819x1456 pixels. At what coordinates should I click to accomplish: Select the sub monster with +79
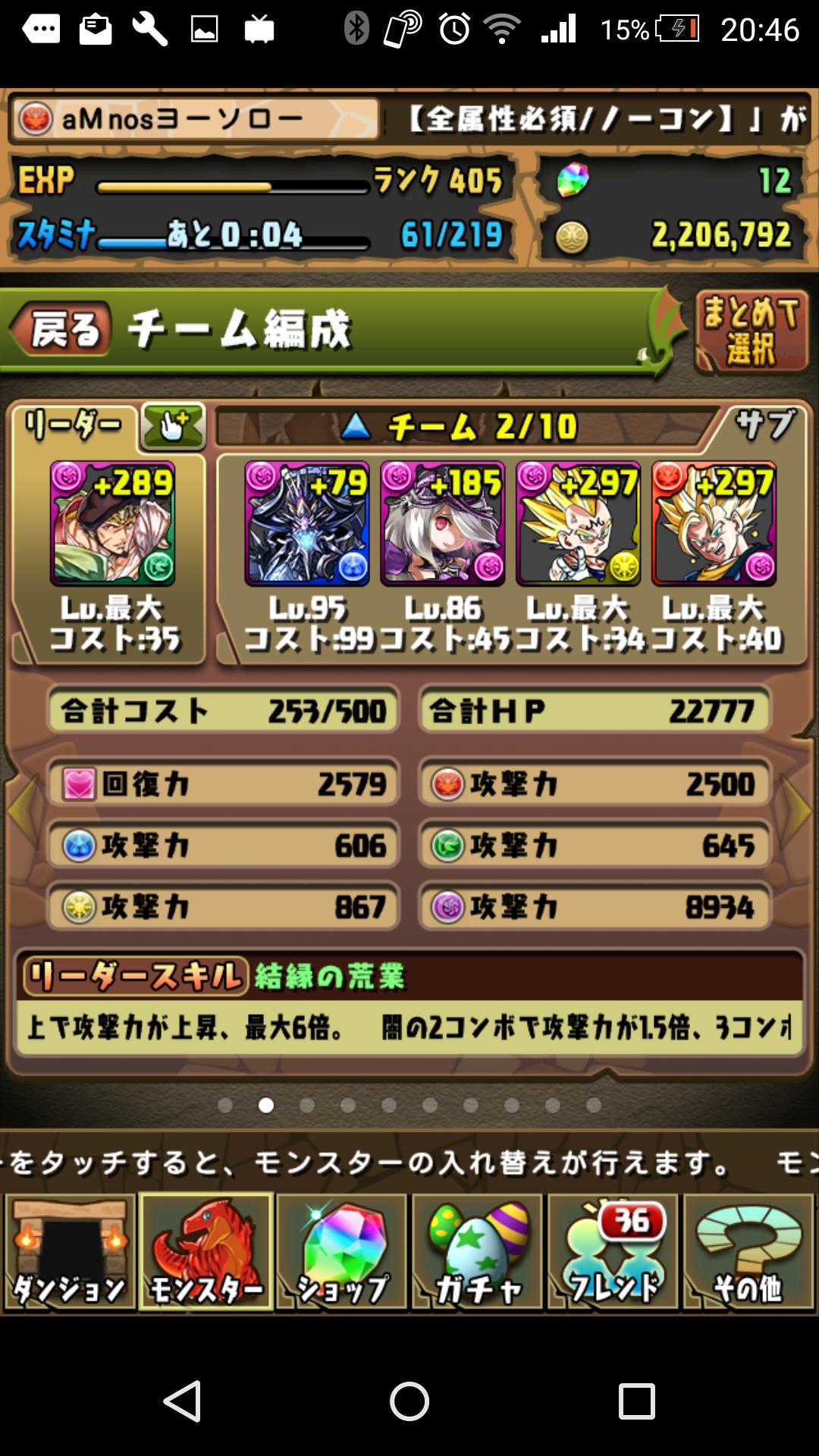click(307, 524)
